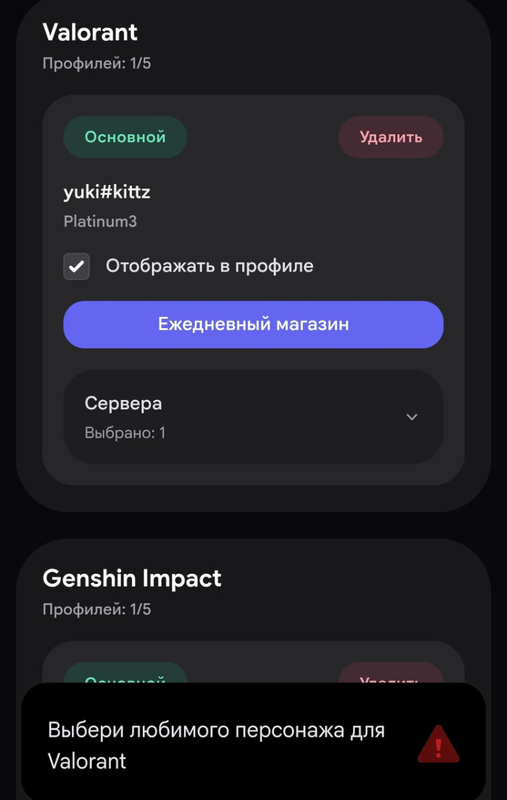
Task: Tap Удалить on the Valorant profile
Action: click(x=391, y=137)
